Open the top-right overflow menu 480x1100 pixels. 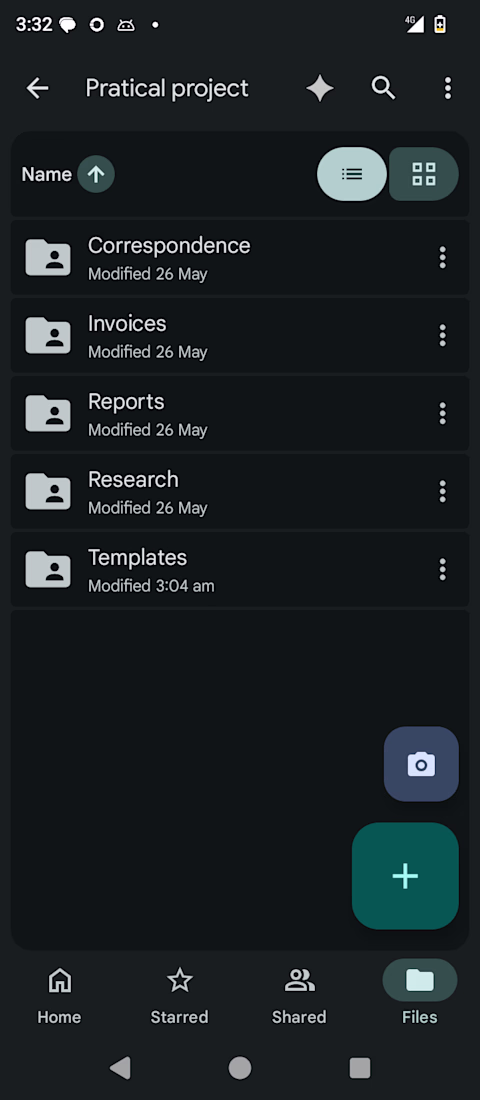448,88
